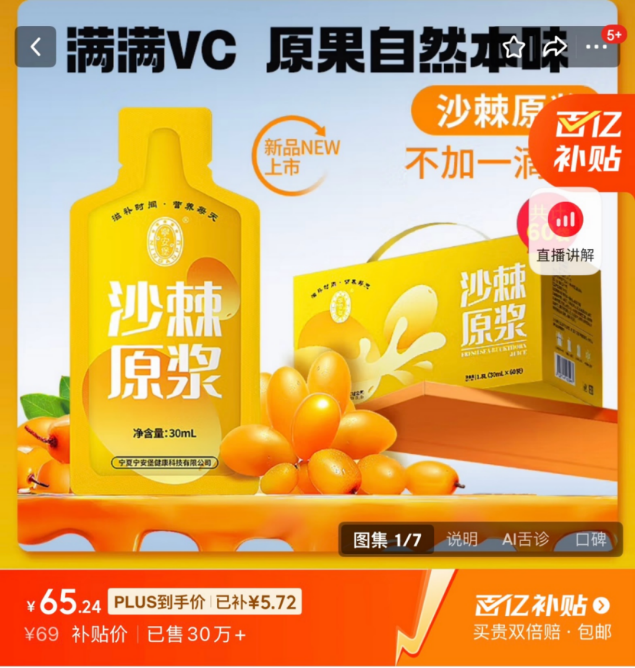Image resolution: width=635 pixels, height=668 pixels.
Task: Open the overflow menu with 5+ badge
Action: (600, 46)
